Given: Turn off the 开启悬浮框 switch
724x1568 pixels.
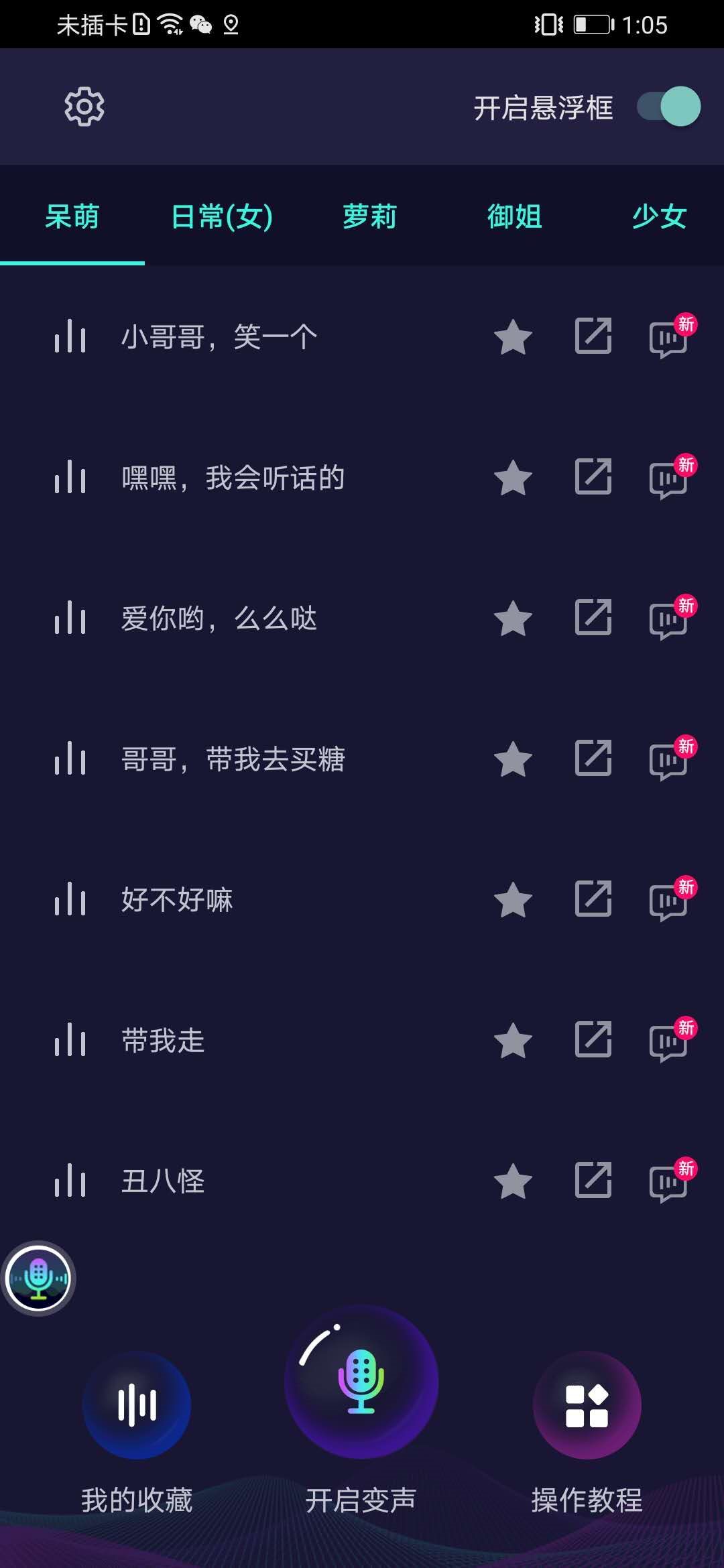Looking at the screenshot, I should [x=668, y=106].
